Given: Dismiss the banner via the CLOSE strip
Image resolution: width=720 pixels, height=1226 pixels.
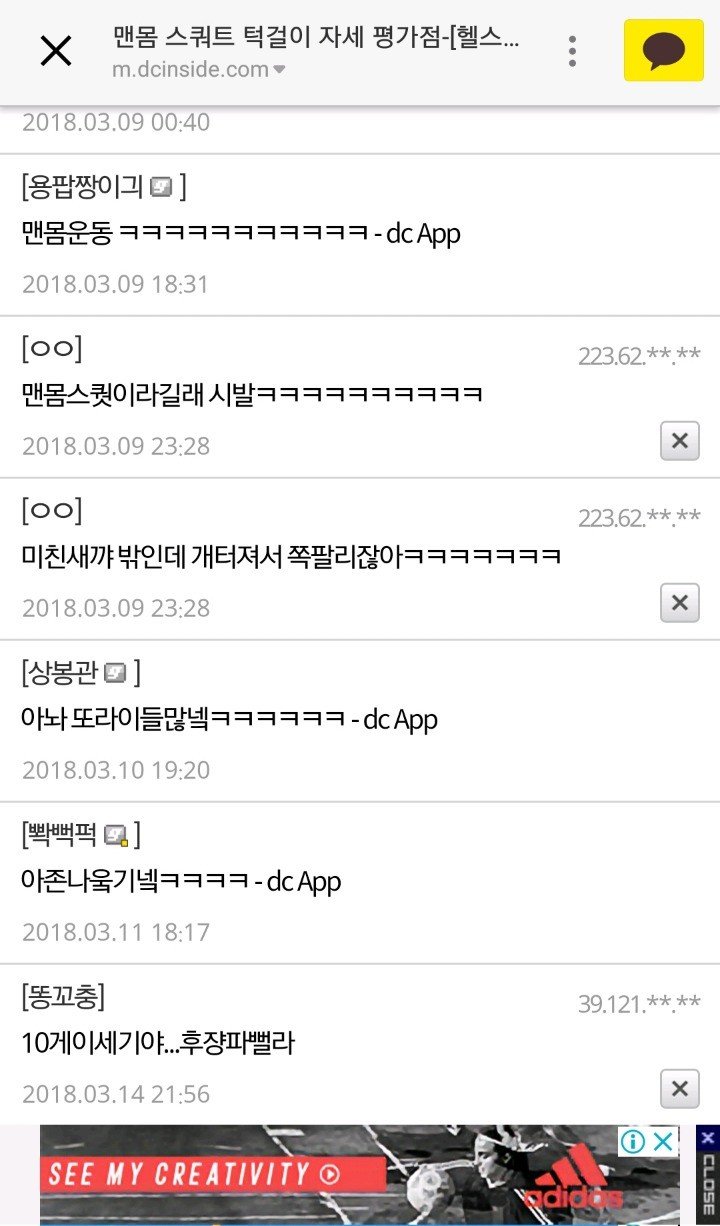Looking at the screenshot, I should (708, 1175).
